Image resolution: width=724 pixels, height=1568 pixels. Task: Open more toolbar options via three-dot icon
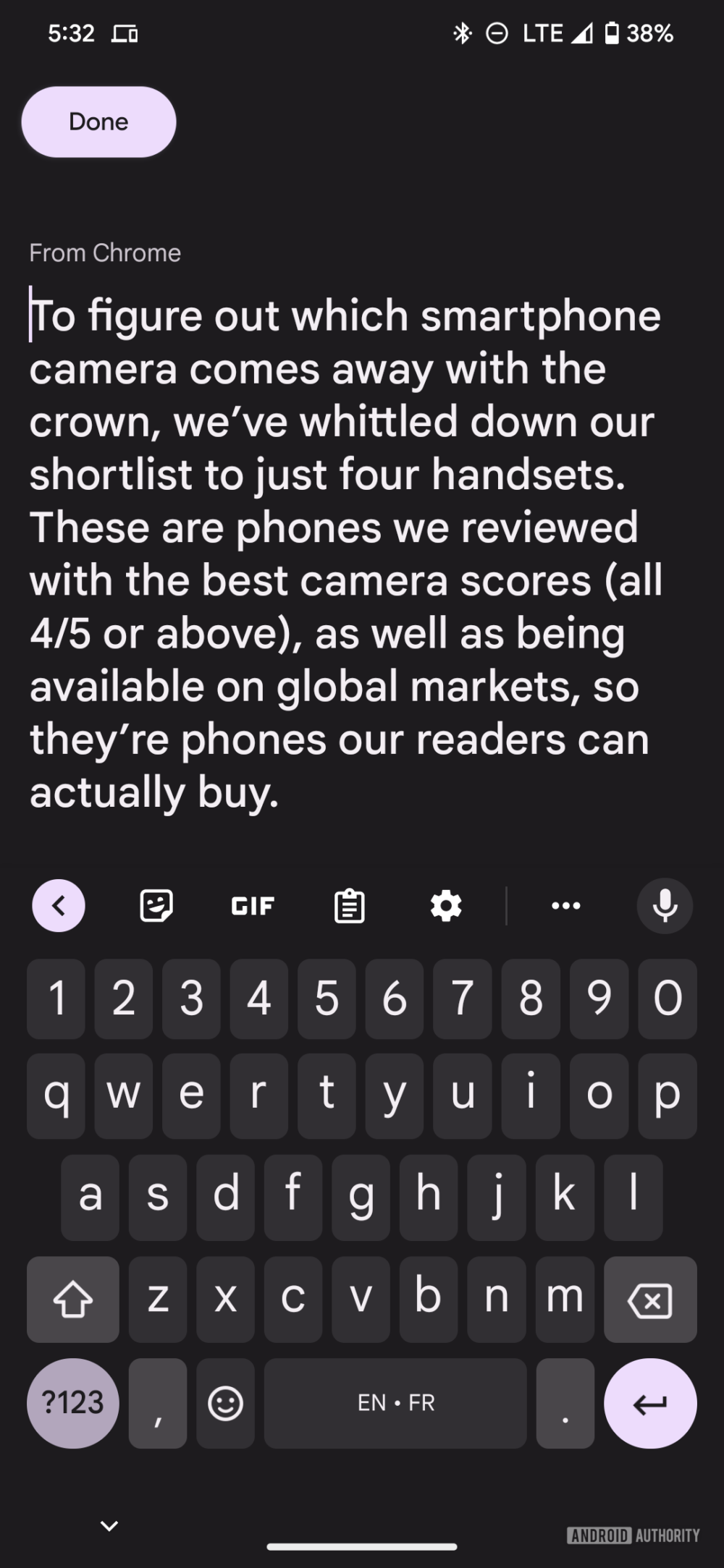[x=565, y=905]
